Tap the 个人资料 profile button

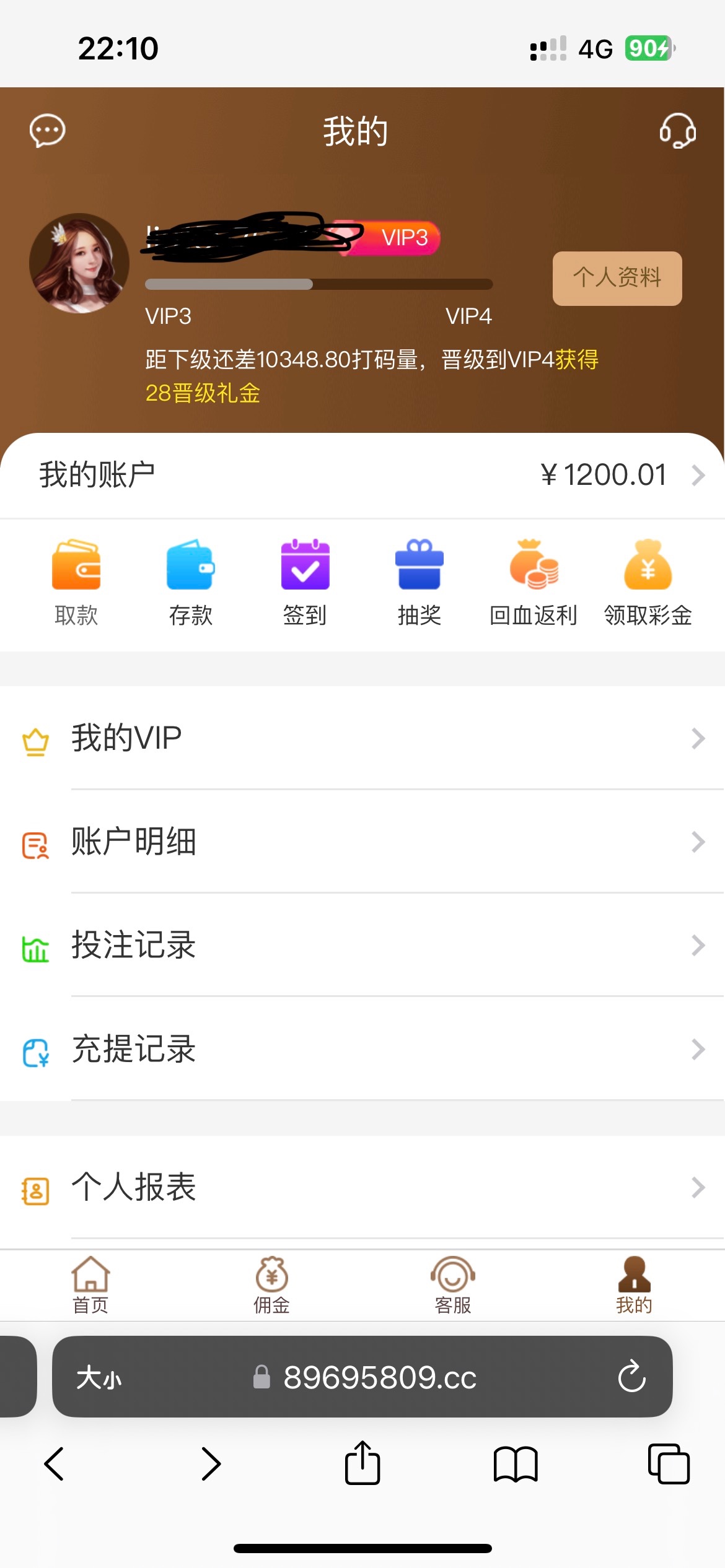[616, 278]
